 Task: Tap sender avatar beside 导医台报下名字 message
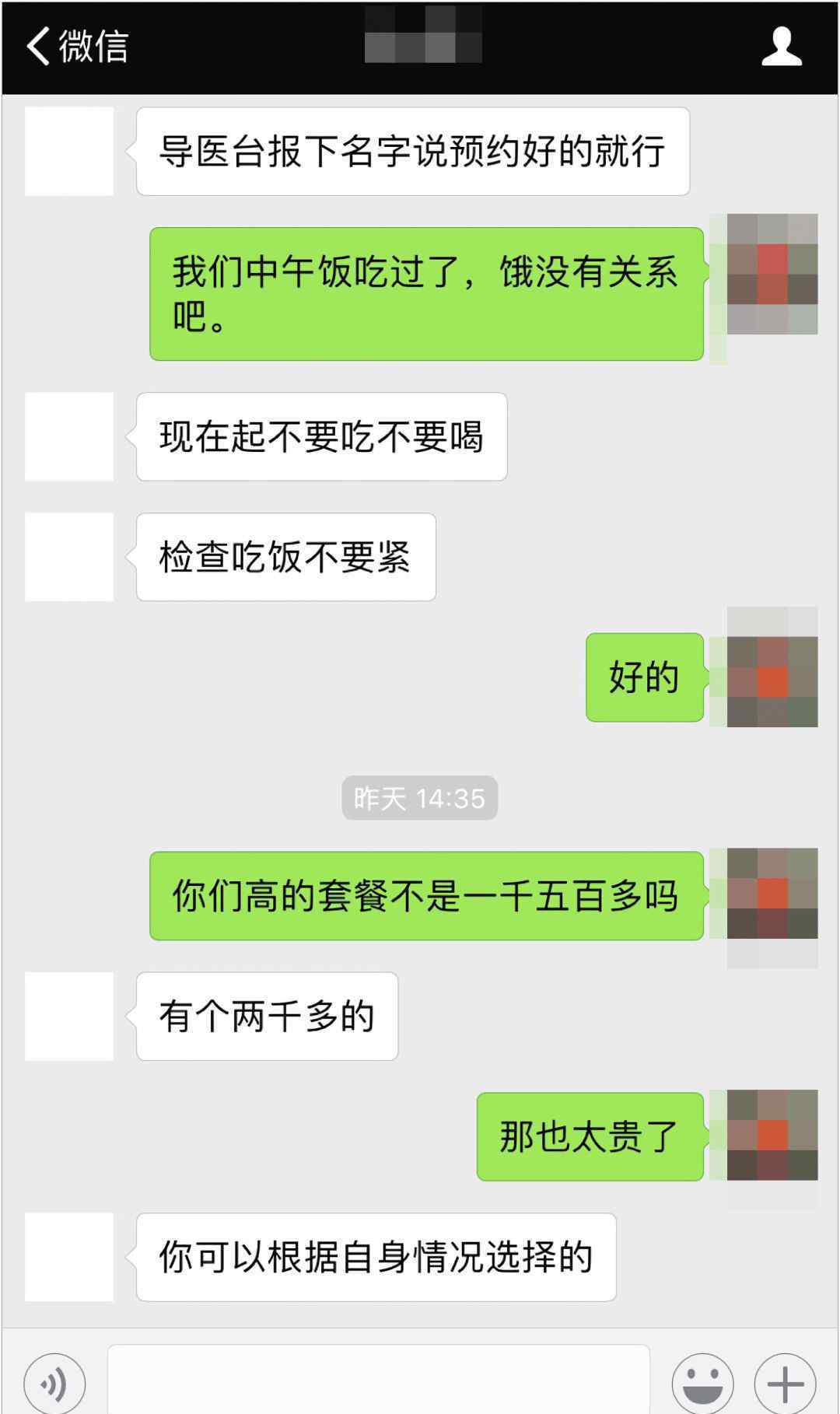[69, 152]
